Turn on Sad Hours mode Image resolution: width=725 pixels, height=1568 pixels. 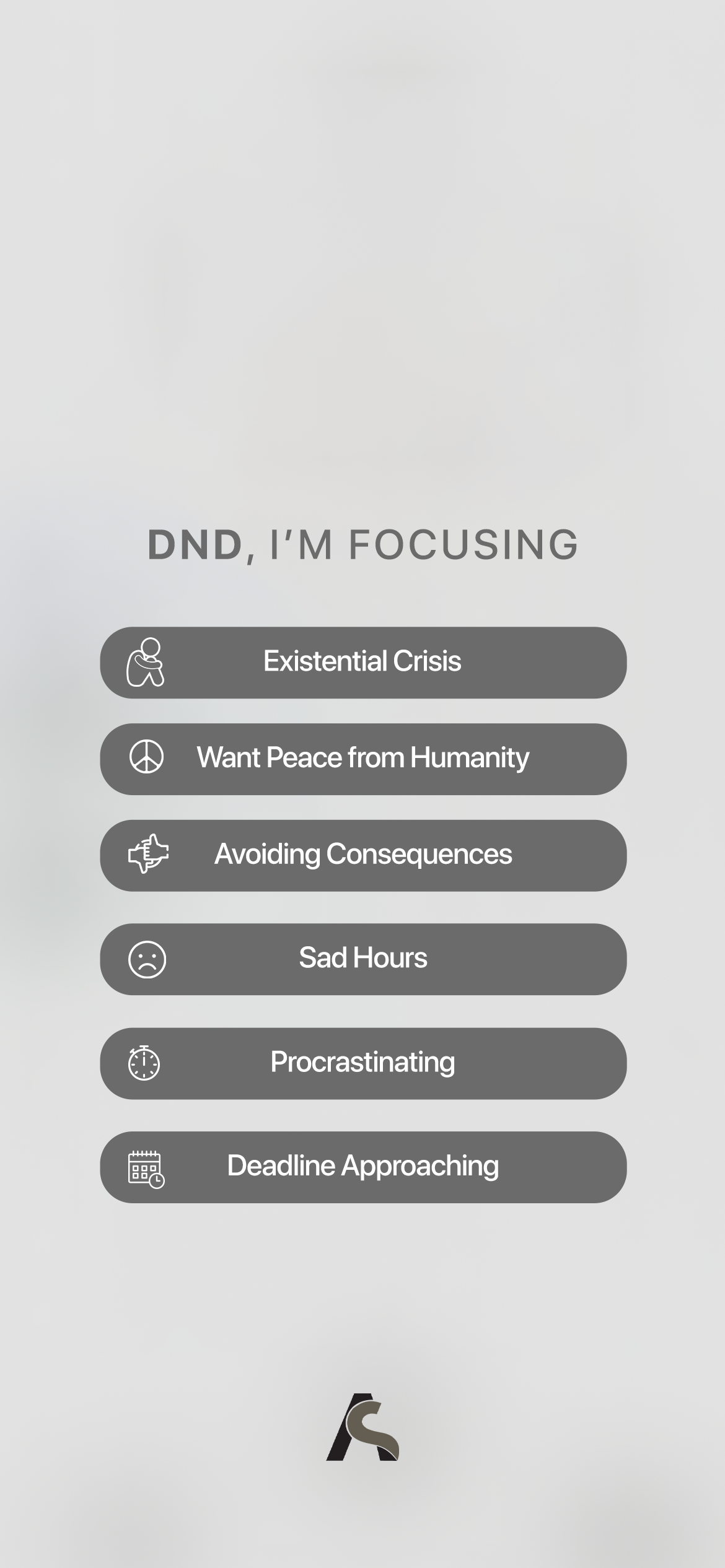[x=362, y=958]
